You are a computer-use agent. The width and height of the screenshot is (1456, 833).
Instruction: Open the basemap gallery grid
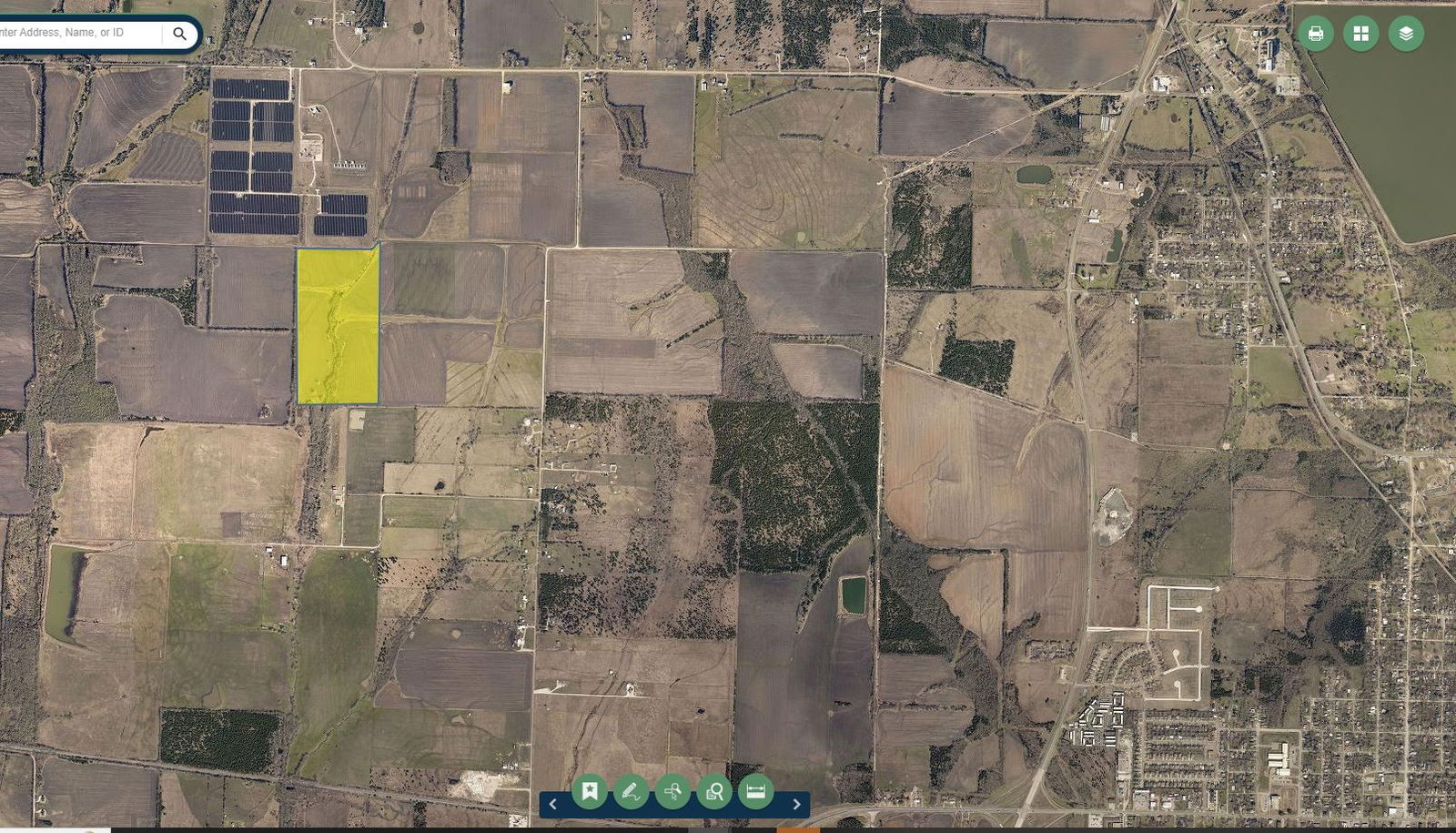tap(1360, 34)
